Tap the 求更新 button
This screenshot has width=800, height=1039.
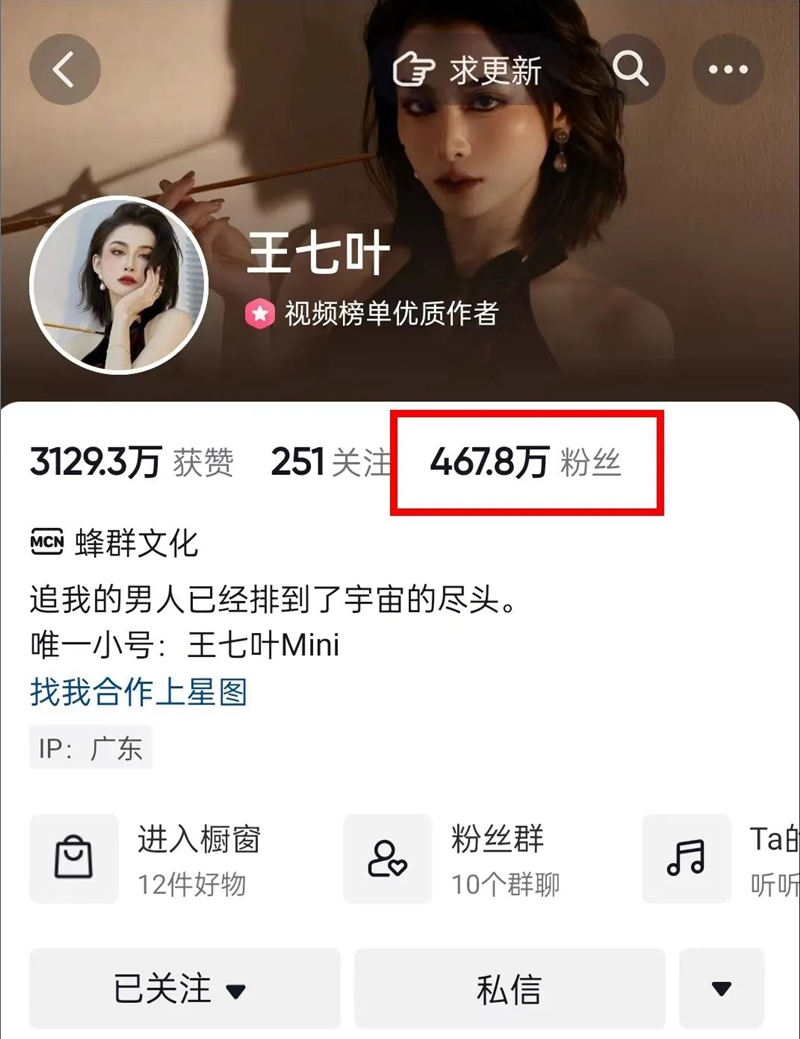(468, 70)
